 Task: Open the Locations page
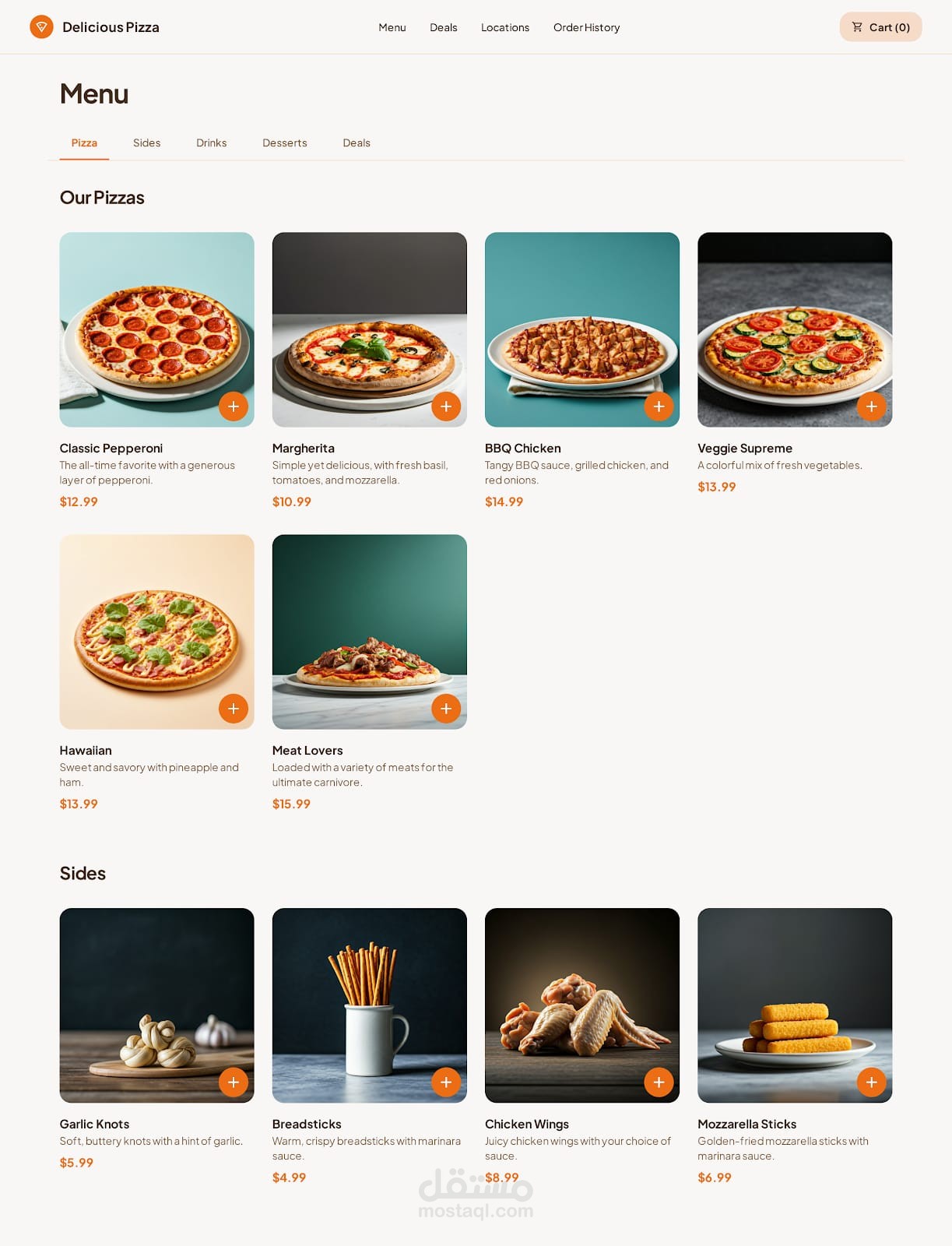[x=504, y=27]
